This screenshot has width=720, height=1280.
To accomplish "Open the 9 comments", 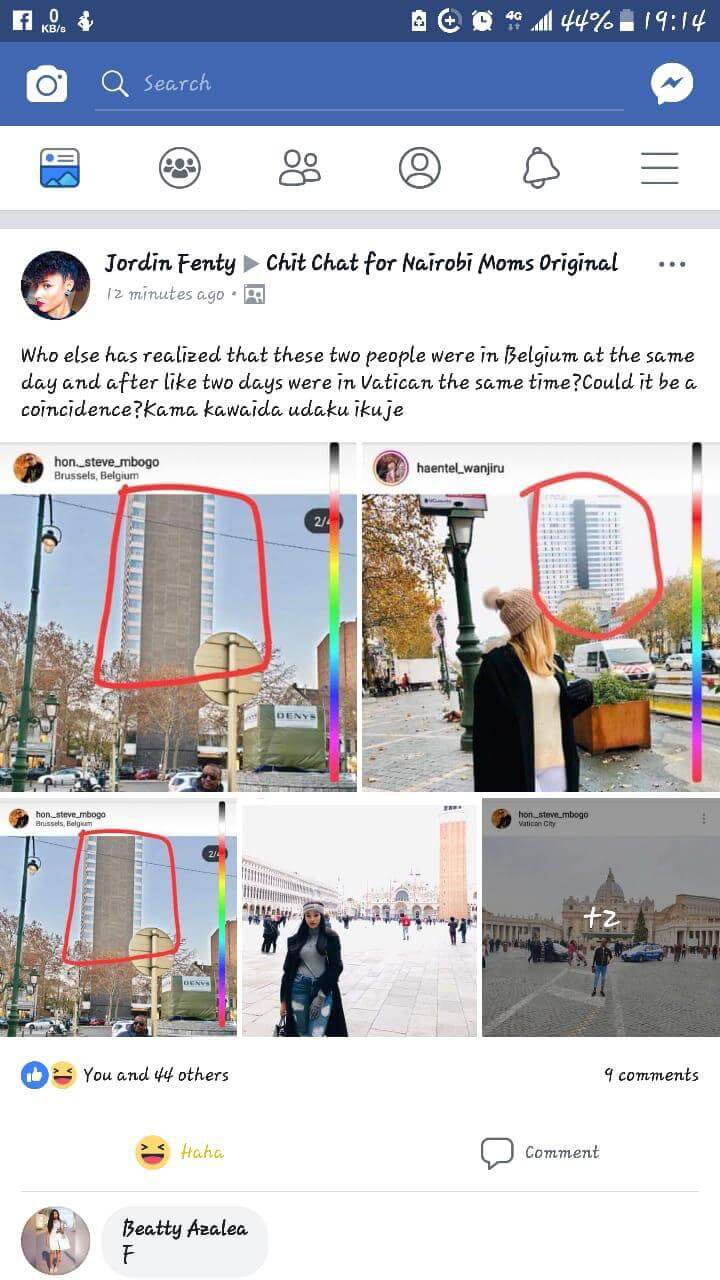I will (x=651, y=1075).
